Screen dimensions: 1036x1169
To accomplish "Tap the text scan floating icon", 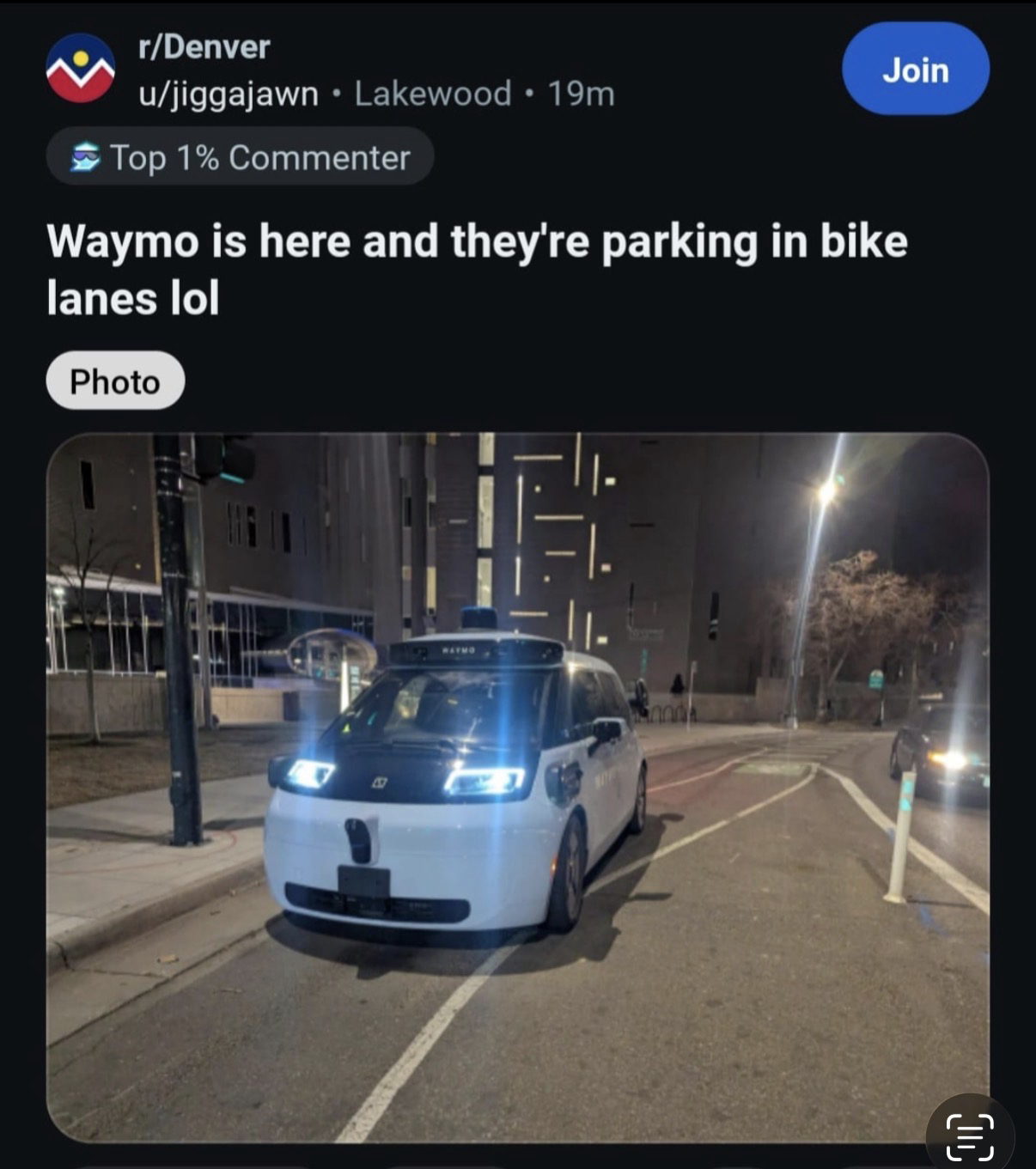I will click(x=970, y=1136).
